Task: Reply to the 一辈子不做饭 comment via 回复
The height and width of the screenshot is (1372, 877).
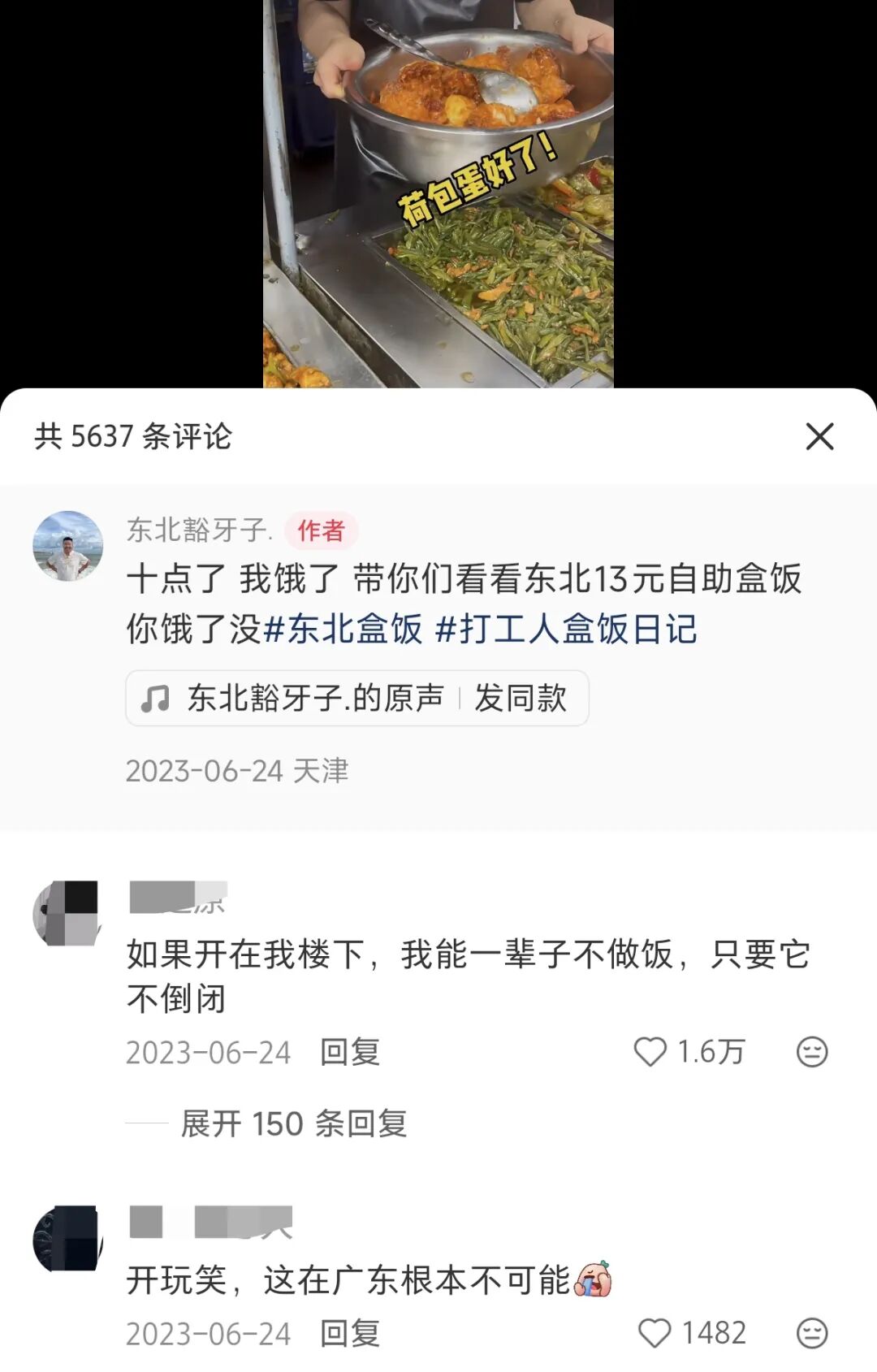Action: coord(348,1052)
